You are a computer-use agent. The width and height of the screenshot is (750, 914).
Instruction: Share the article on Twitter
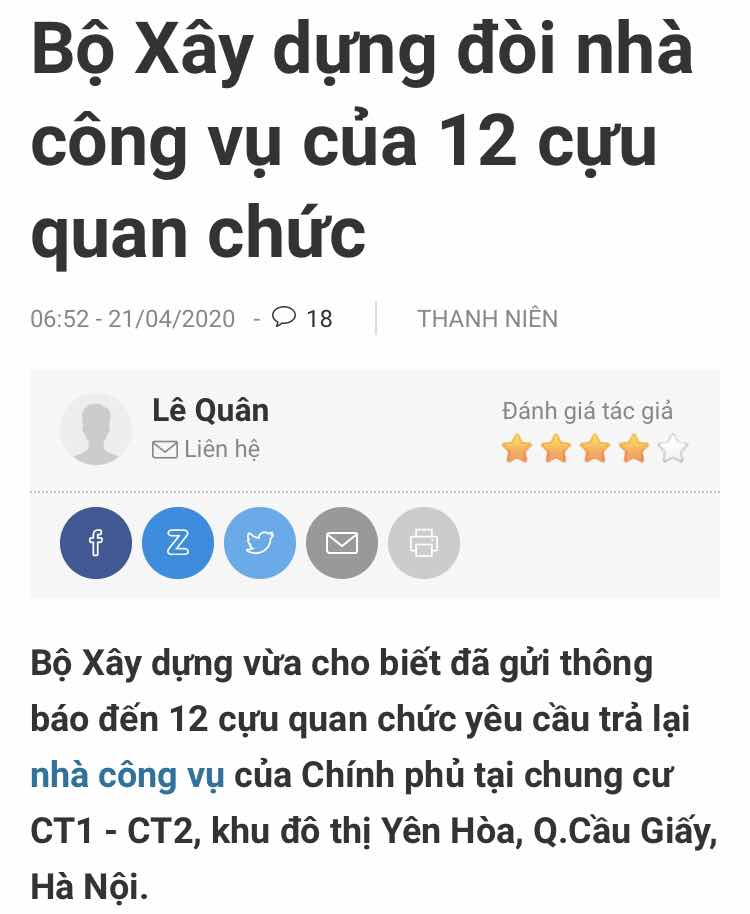click(x=260, y=543)
